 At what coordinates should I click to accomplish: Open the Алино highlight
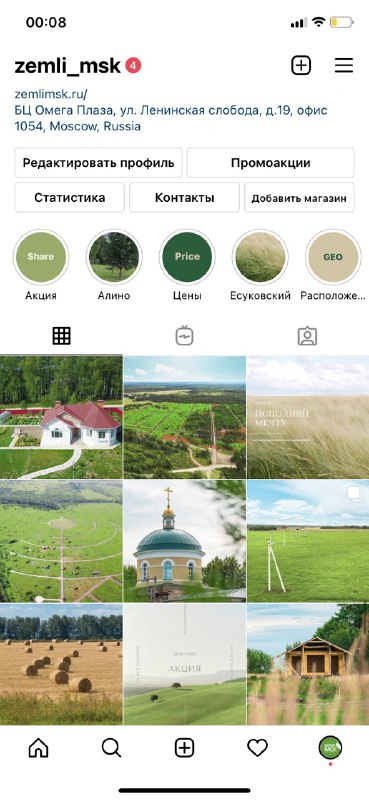(114, 257)
